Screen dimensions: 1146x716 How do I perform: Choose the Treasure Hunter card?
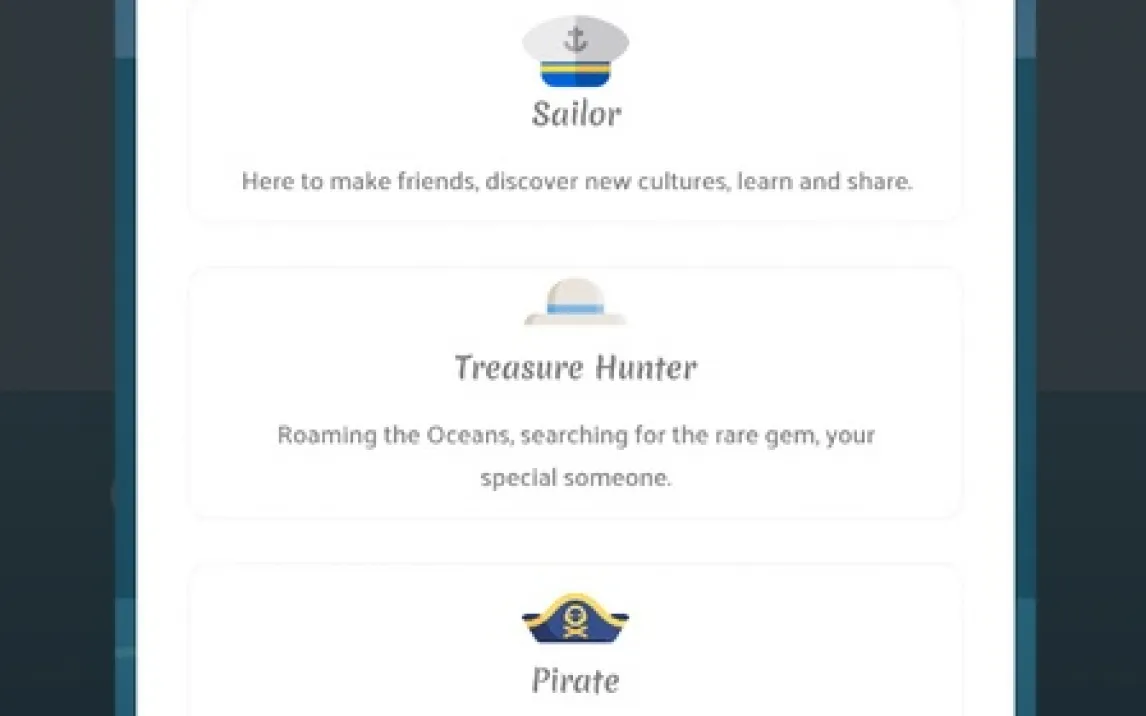[x=575, y=393]
